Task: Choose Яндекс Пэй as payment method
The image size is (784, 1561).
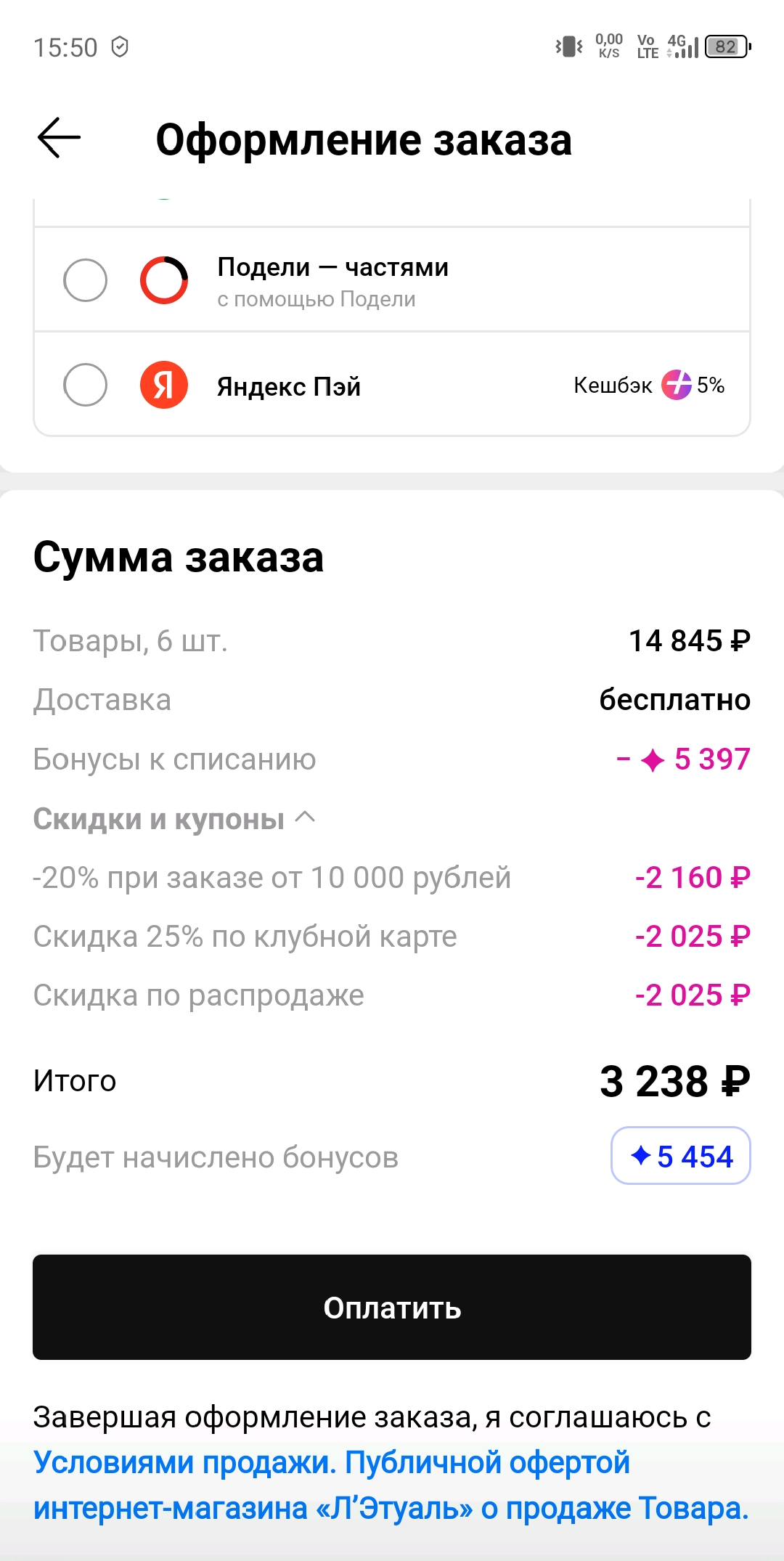Action: pos(392,385)
